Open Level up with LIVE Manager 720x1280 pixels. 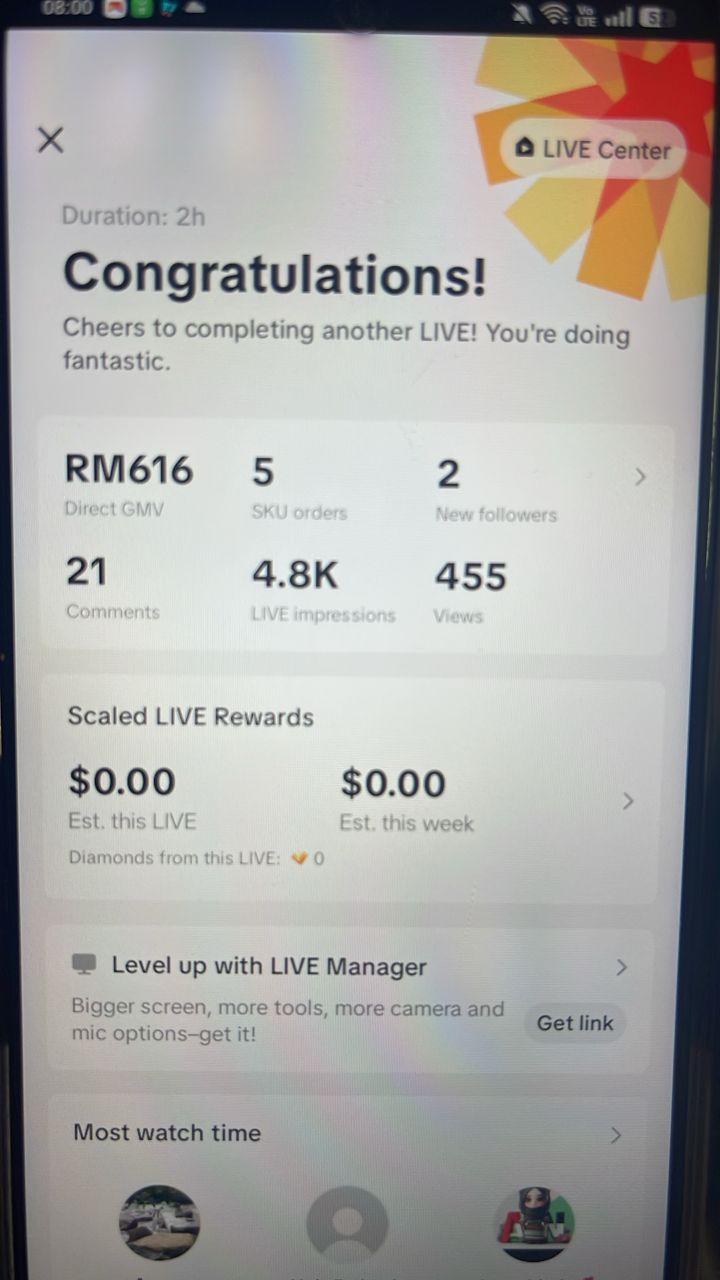click(x=621, y=967)
